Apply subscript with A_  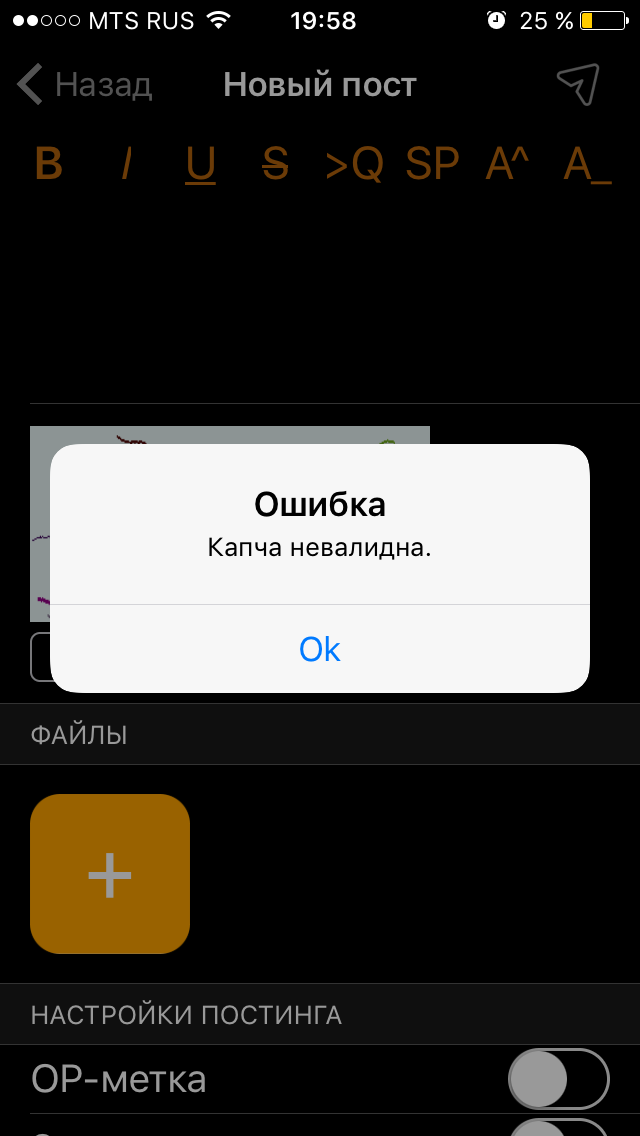(588, 165)
